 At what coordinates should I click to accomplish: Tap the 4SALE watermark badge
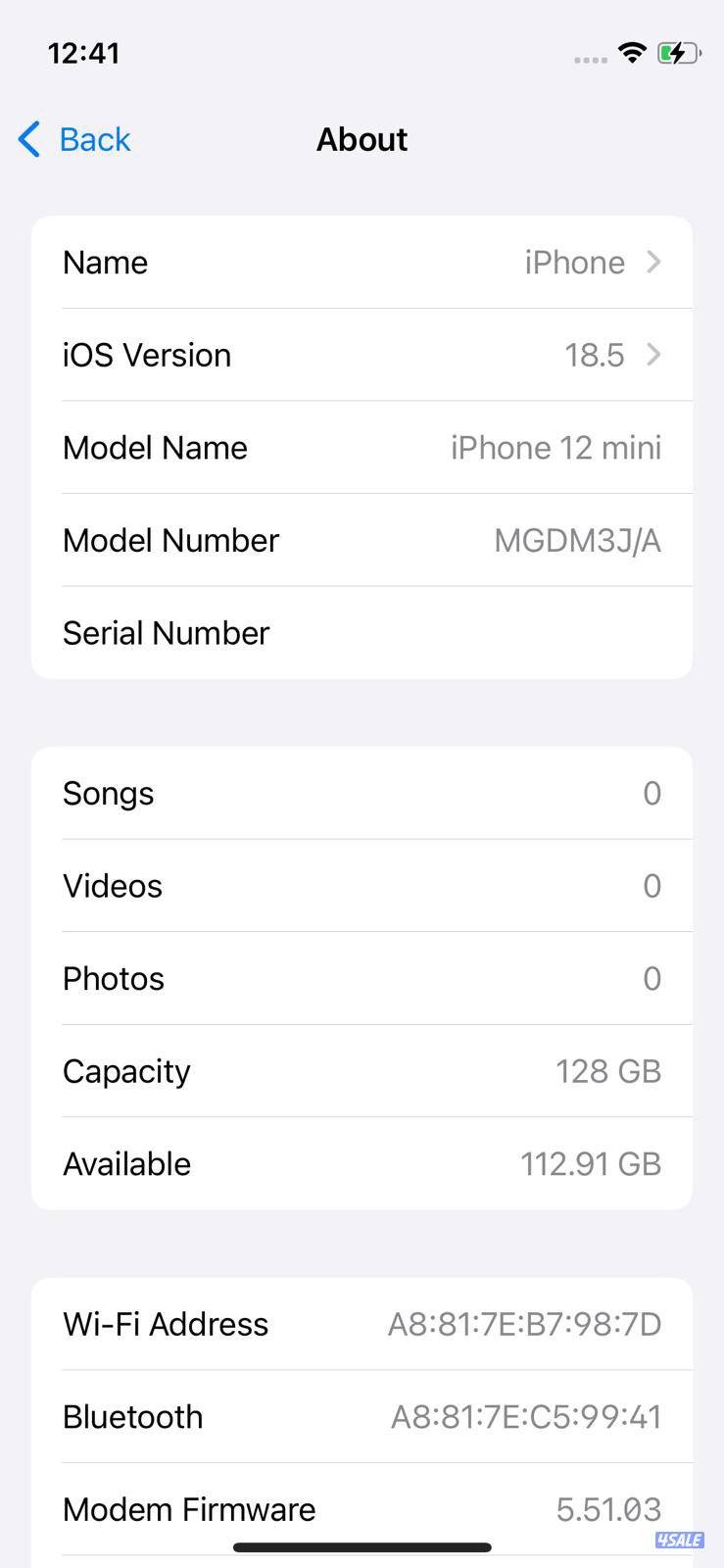pos(683,1540)
